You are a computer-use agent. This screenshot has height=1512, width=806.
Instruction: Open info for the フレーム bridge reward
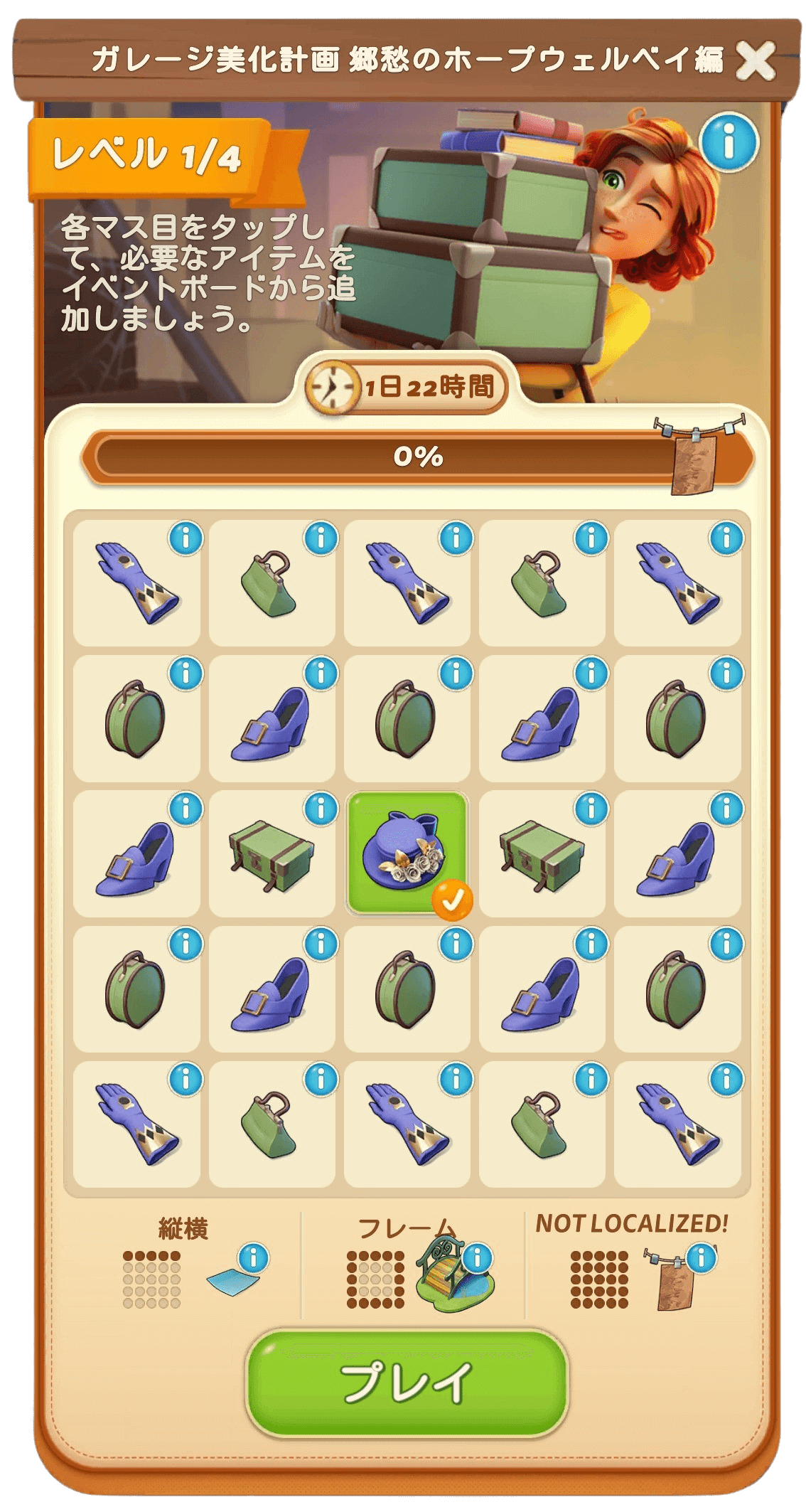477,1258
